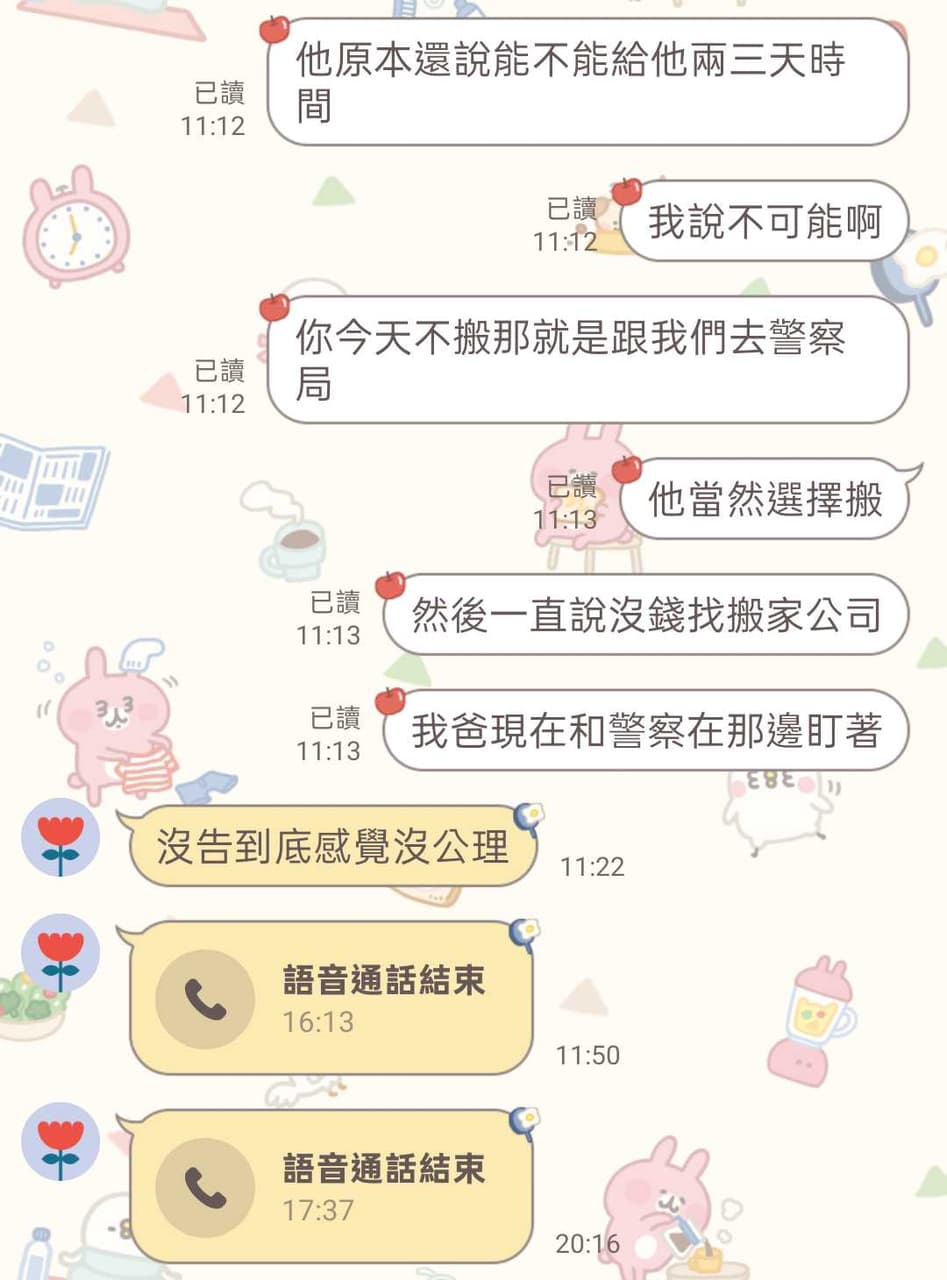Image resolution: width=947 pixels, height=1280 pixels.
Task: Open sender's avatar beside 沒告到底感覺沒公理
Action: [x=61, y=838]
